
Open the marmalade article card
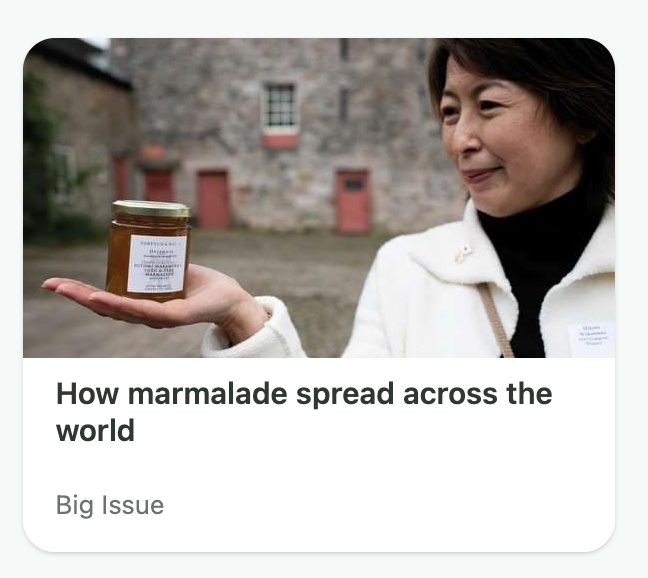point(303,410)
